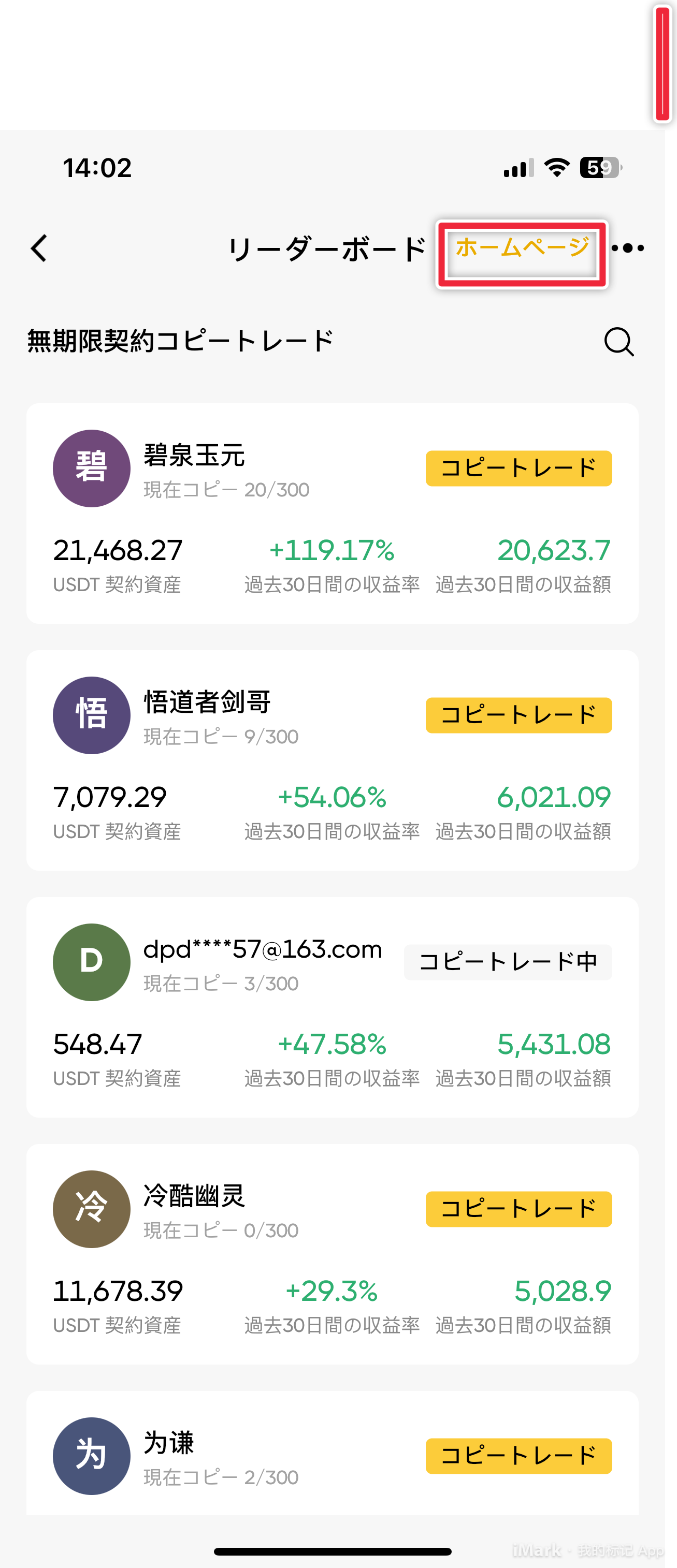677x1568 pixels.
Task: Tap コピートレード for 冷酷幽灵
Action: [518, 1209]
